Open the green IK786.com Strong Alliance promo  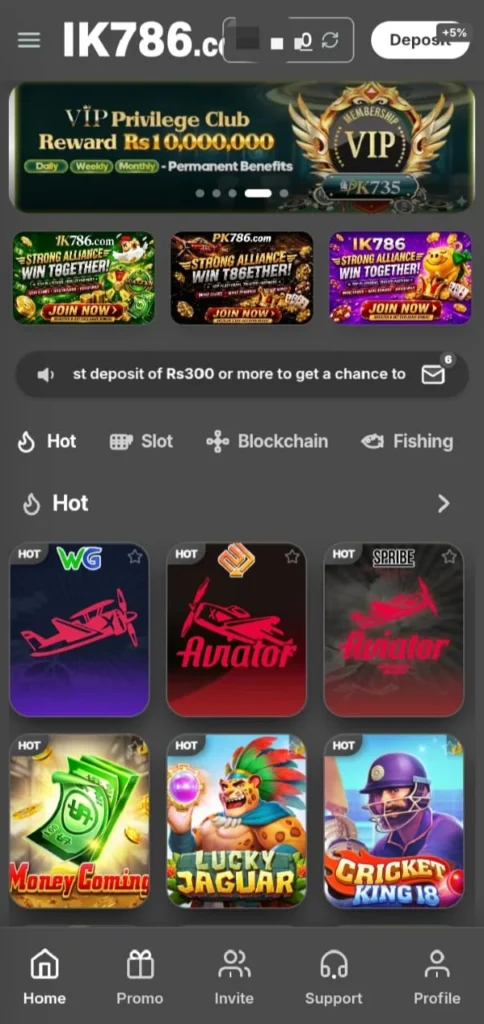(84, 278)
